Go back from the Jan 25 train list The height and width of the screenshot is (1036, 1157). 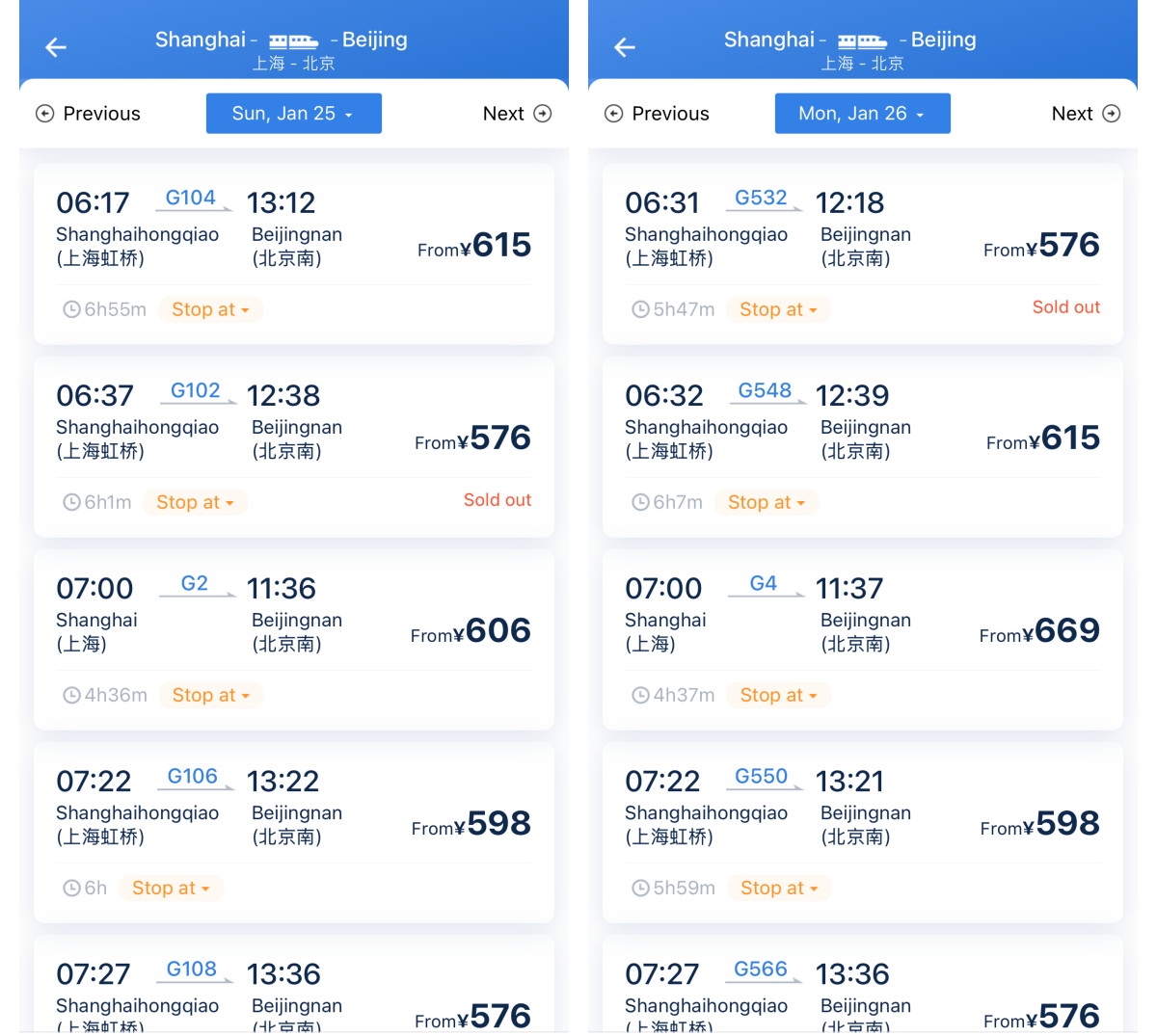(56, 47)
